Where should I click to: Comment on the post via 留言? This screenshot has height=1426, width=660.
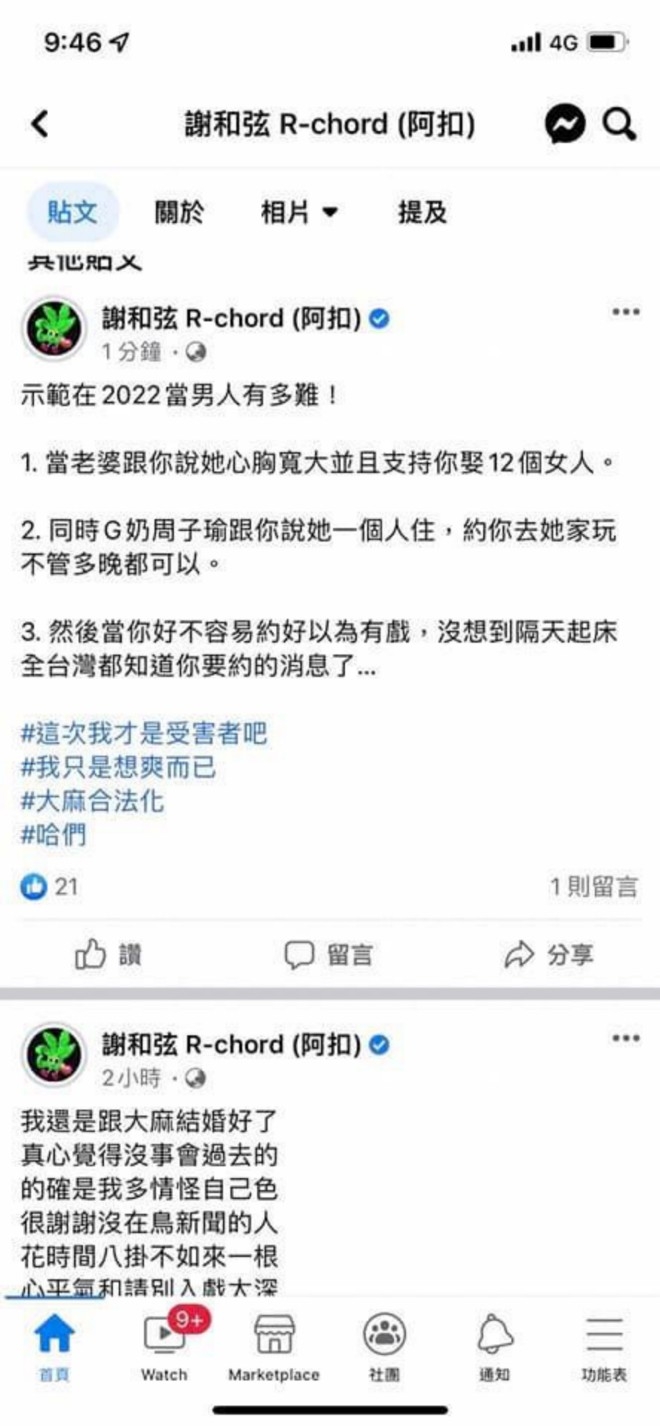pyautogui.click(x=328, y=955)
